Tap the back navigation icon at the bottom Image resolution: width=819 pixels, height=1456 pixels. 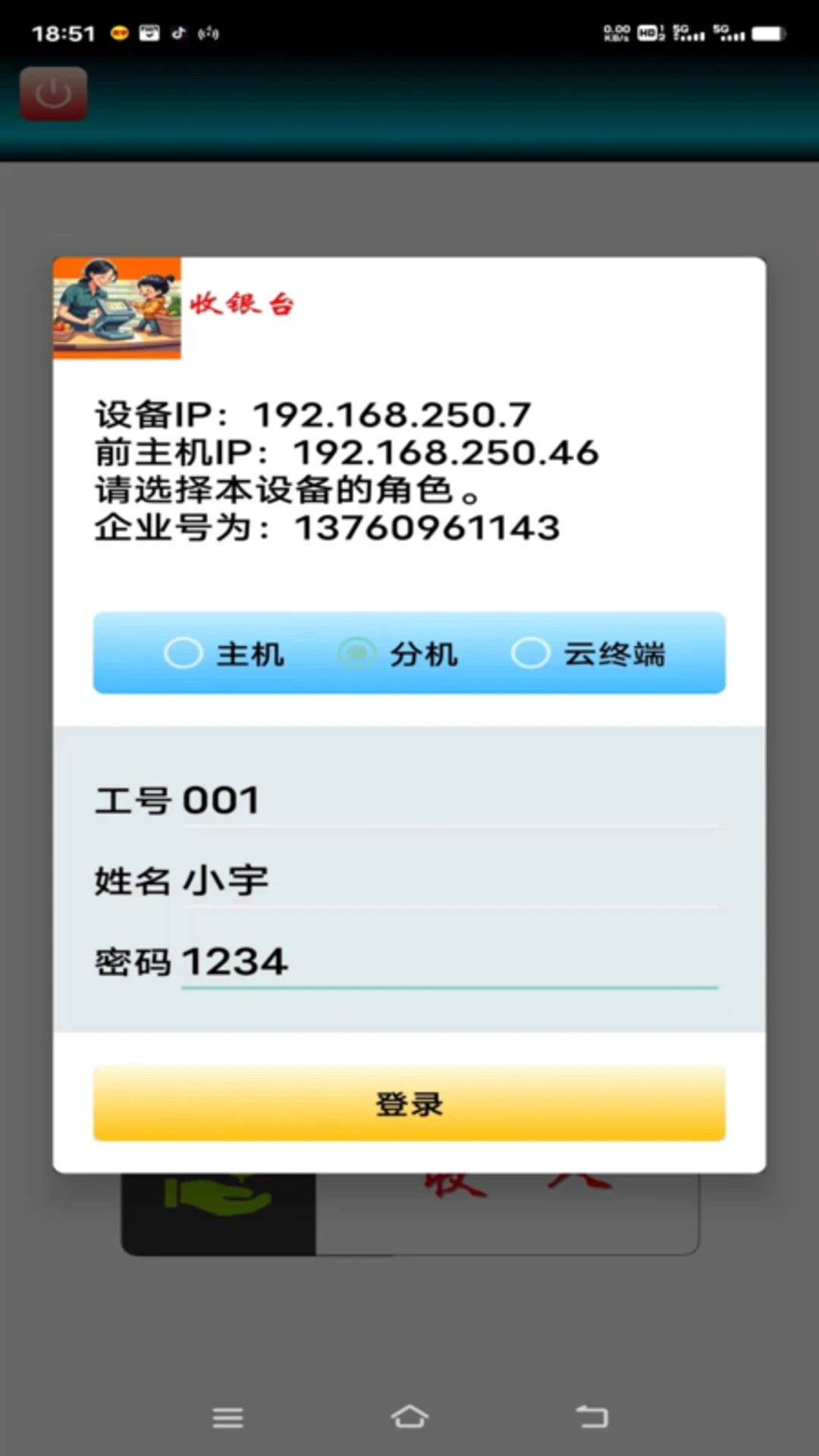coord(592,1418)
